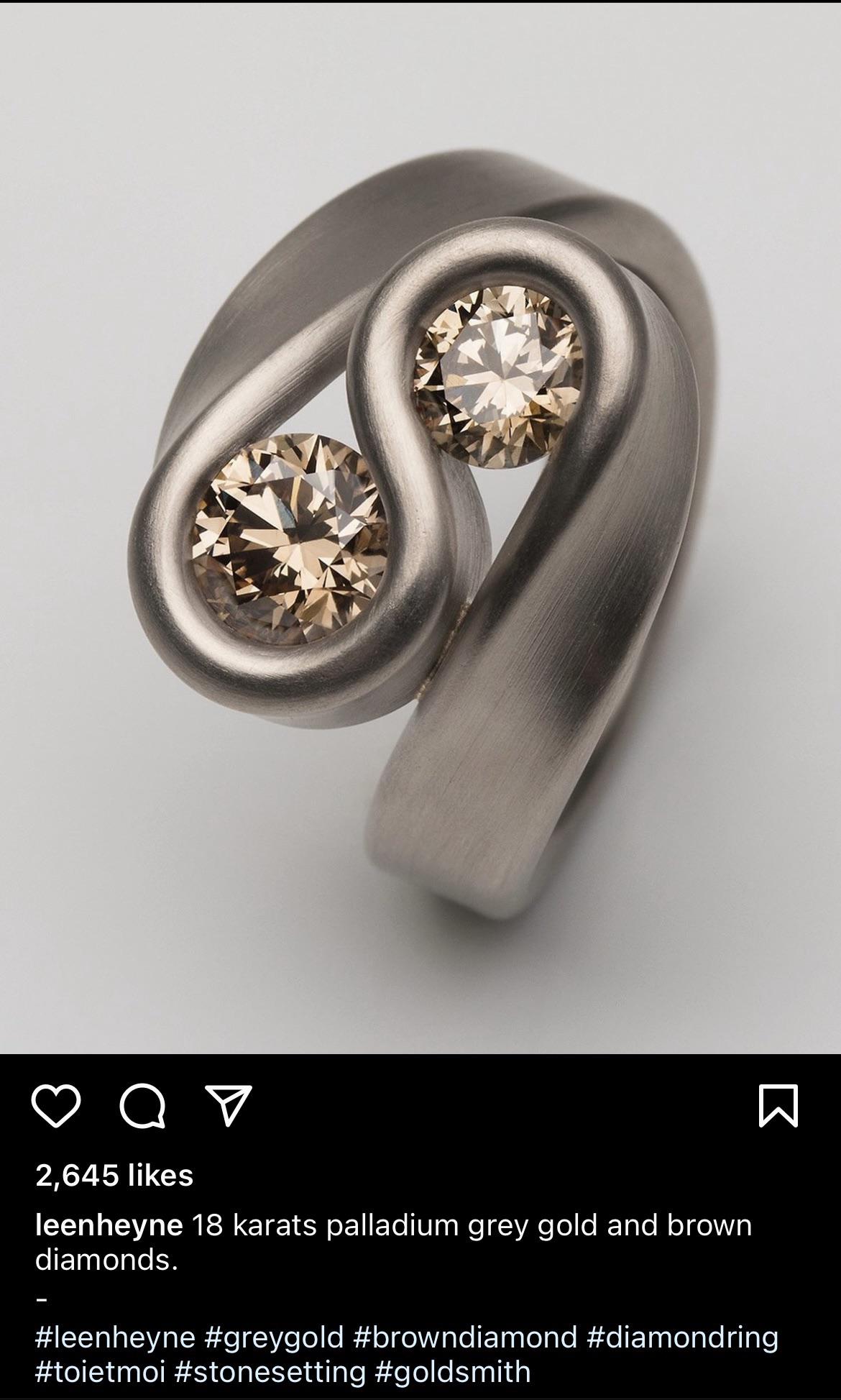Screen dimensions: 841x1400
Task: View the 2,645 likes list
Action: (x=114, y=1176)
